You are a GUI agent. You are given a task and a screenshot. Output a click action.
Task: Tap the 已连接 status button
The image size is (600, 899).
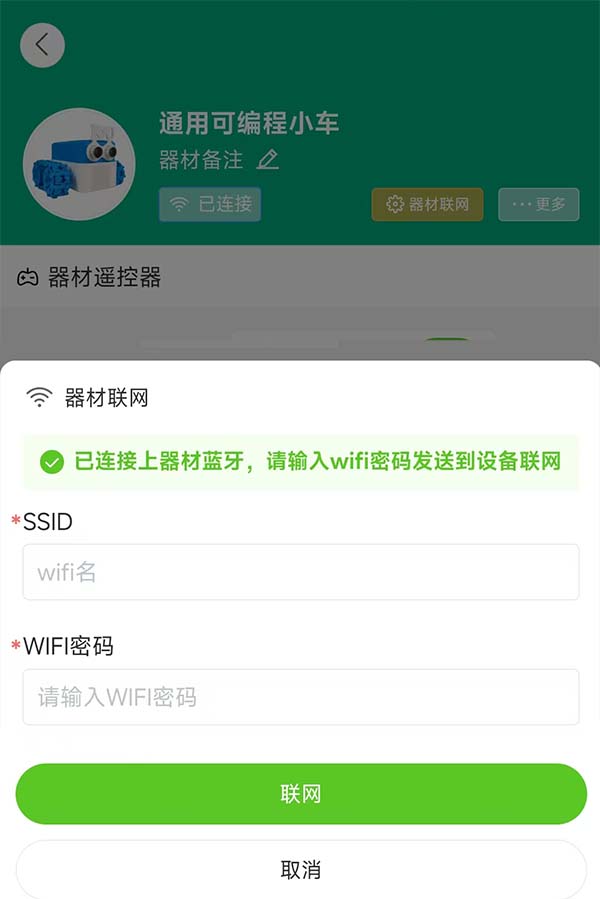[x=210, y=204]
